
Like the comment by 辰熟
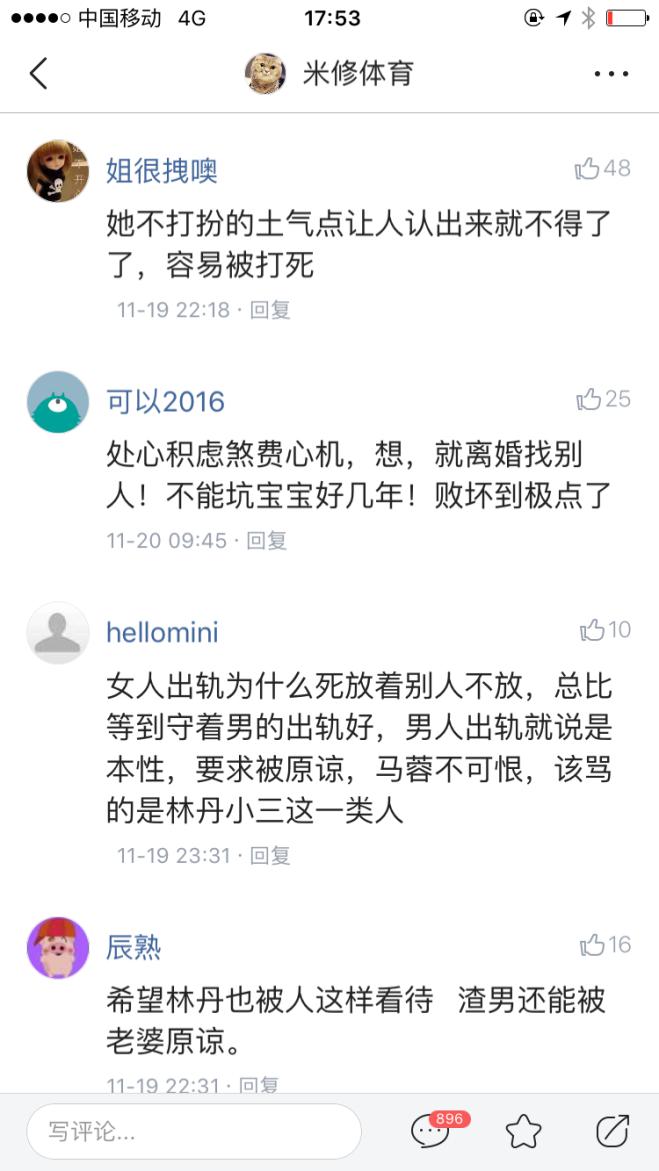point(604,944)
